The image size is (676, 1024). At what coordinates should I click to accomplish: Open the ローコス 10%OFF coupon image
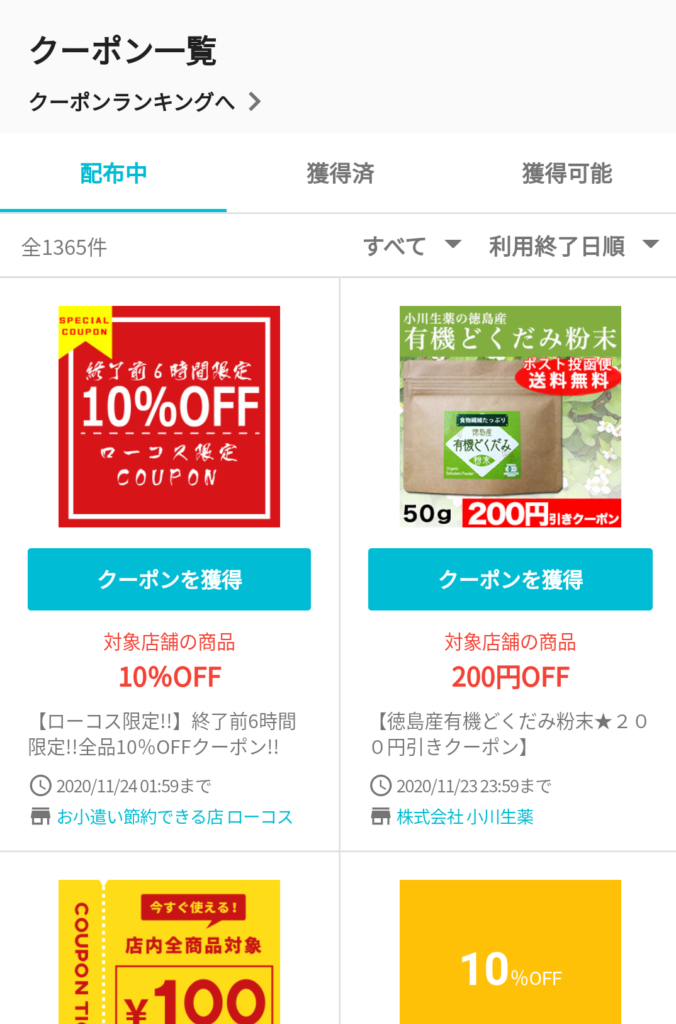pyautogui.click(x=169, y=416)
